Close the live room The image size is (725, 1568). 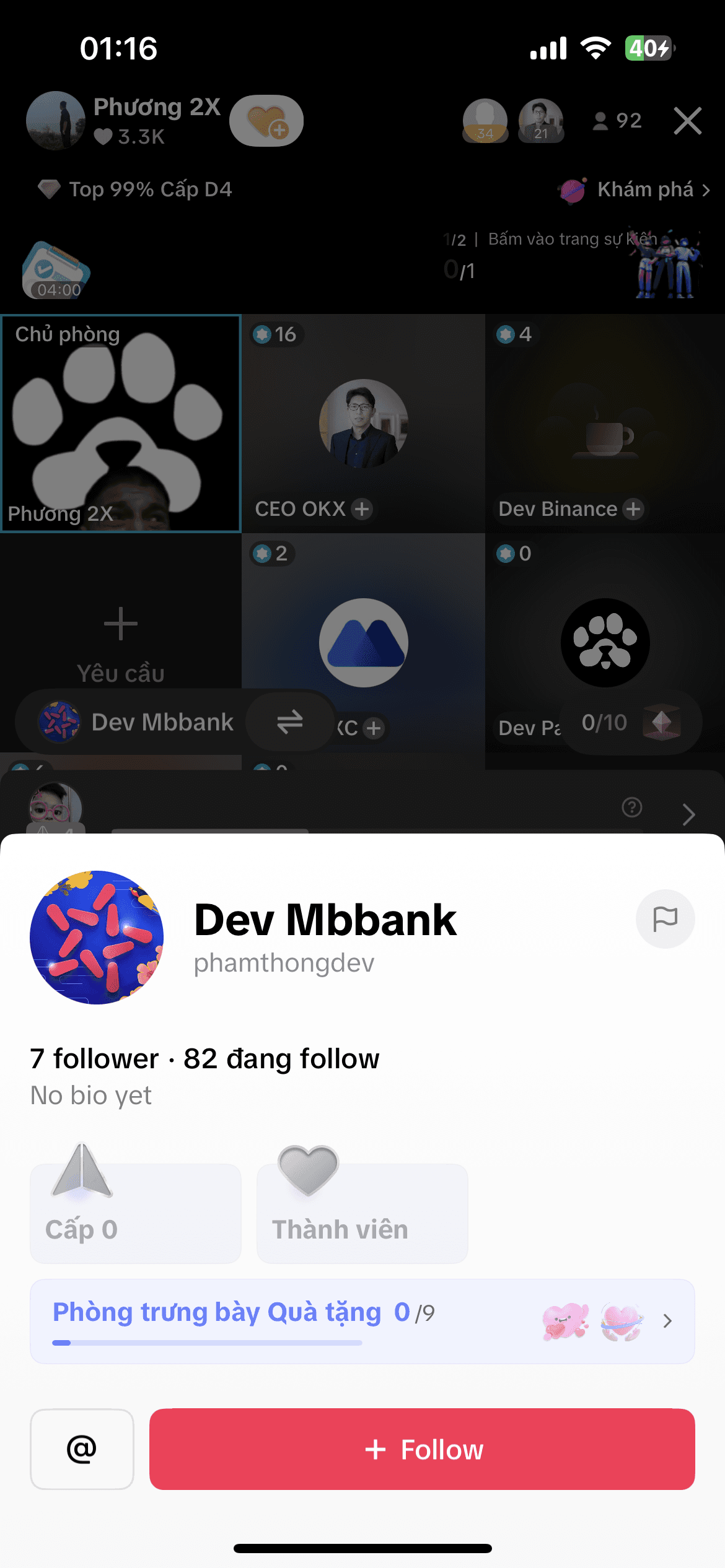(x=687, y=121)
